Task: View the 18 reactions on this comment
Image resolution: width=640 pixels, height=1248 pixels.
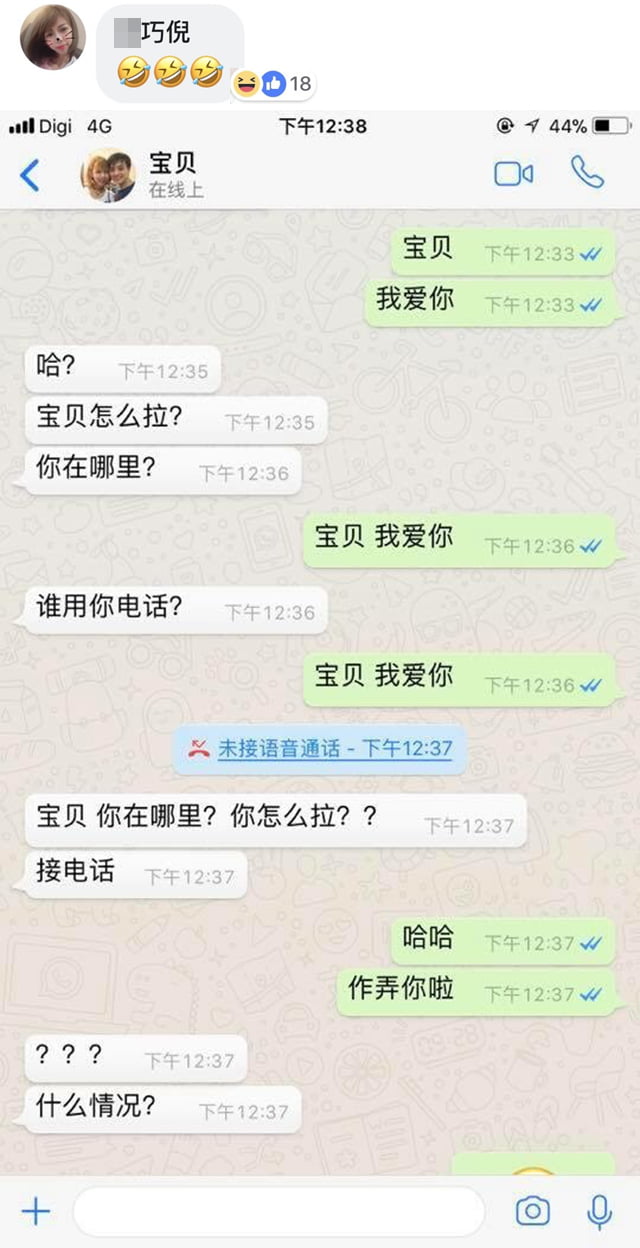Action: pos(275,84)
